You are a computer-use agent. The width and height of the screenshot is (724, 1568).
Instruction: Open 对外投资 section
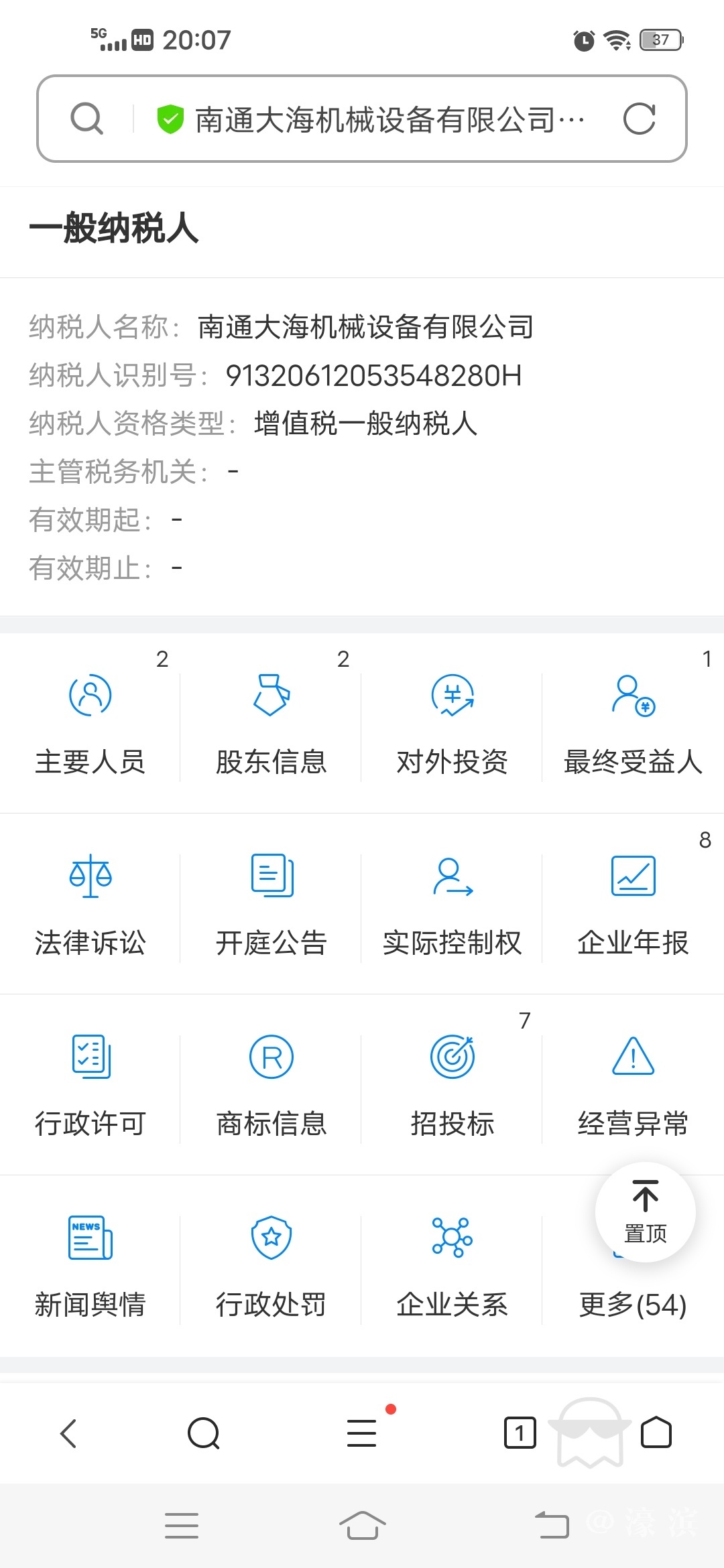pos(452,725)
